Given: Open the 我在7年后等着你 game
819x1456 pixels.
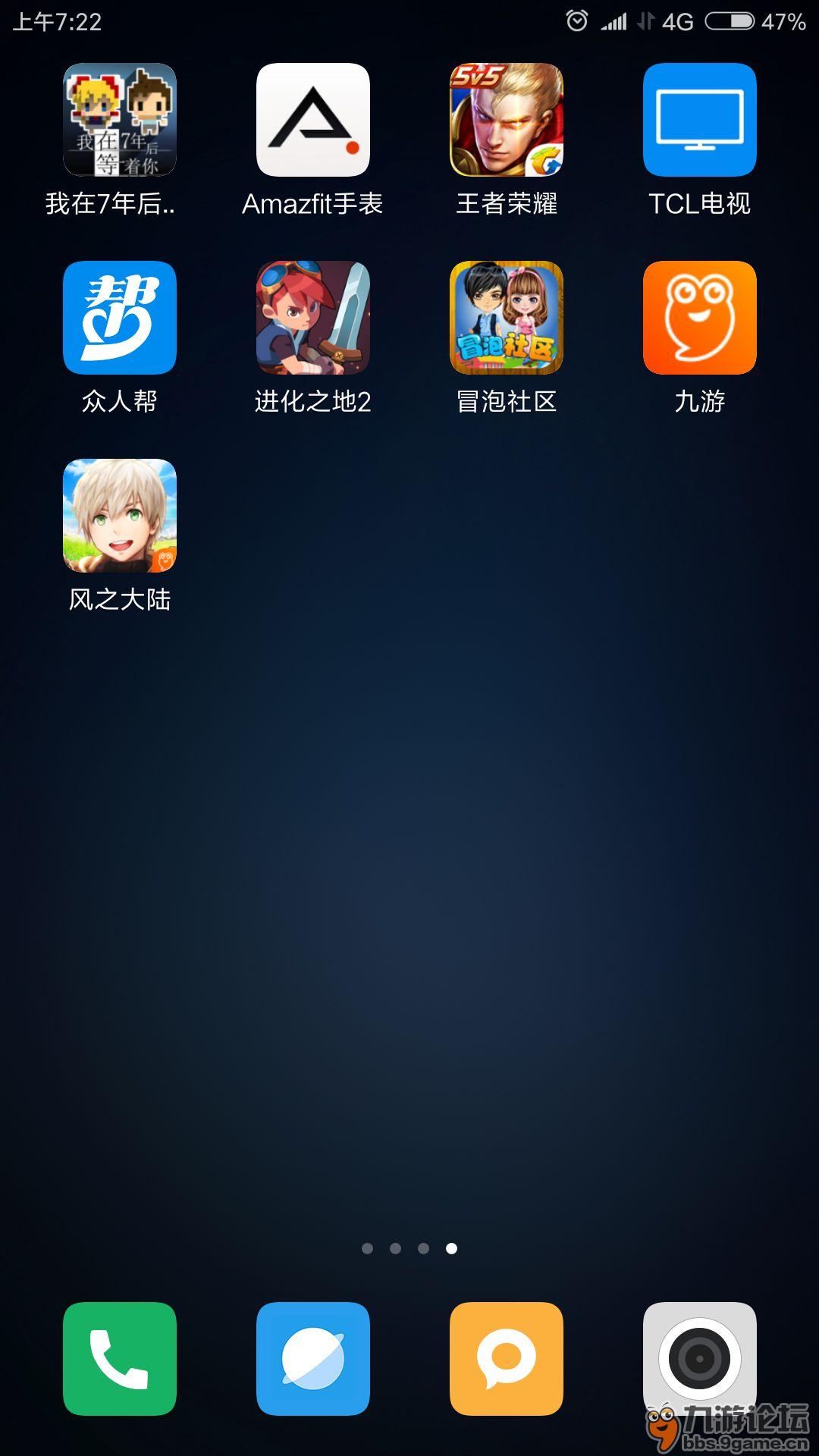Looking at the screenshot, I should [x=120, y=120].
